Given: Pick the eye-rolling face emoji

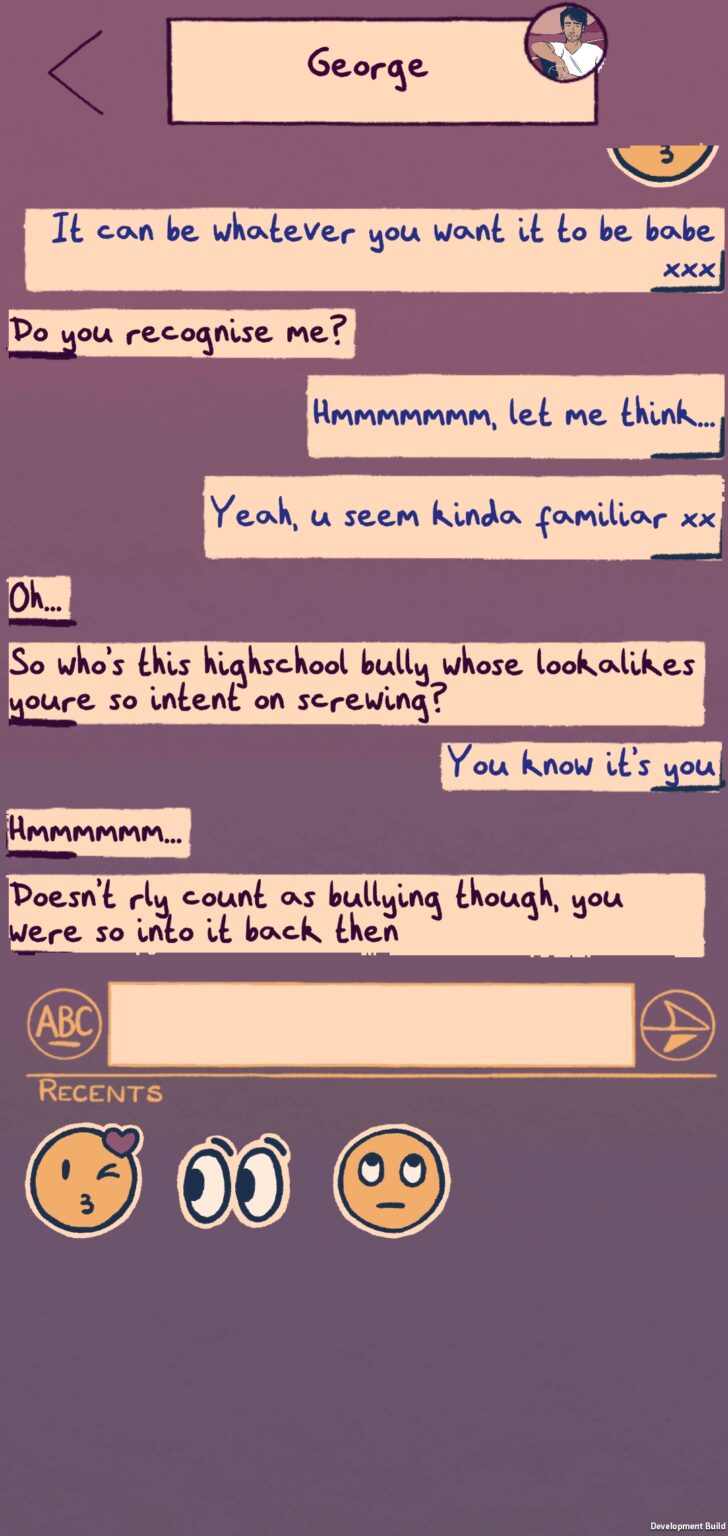Looking at the screenshot, I should (x=391, y=1181).
